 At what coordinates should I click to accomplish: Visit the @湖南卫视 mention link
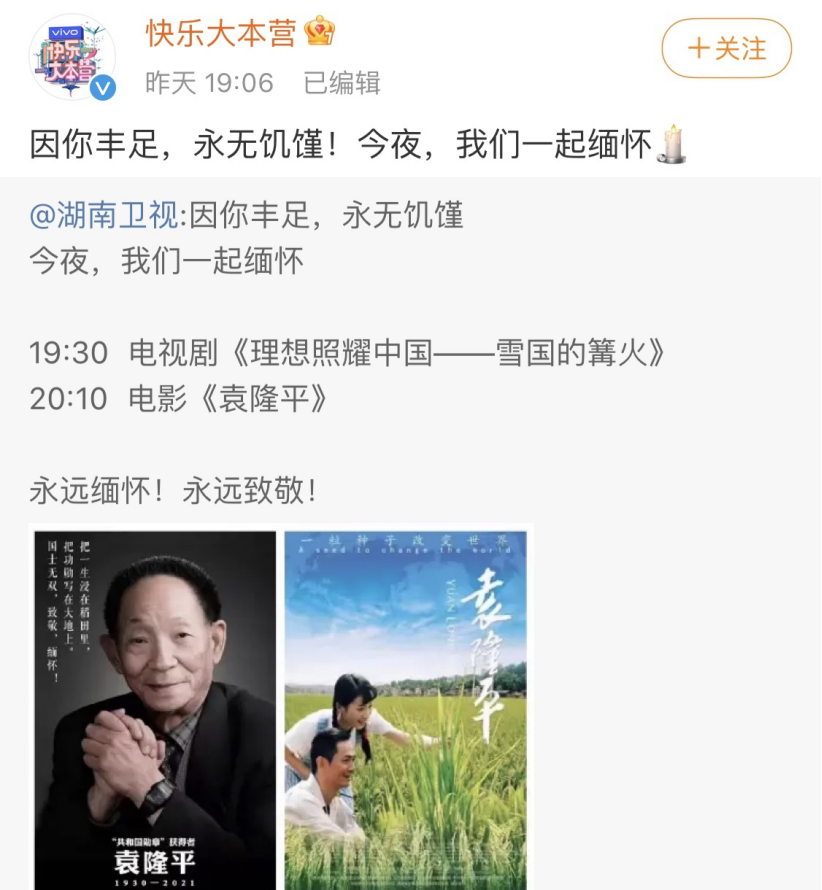pos(105,214)
